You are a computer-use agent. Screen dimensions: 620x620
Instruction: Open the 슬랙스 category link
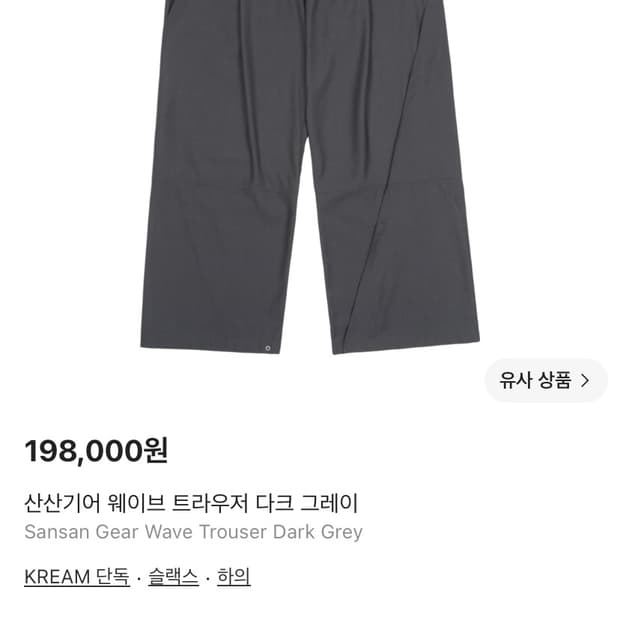pyautogui.click(x=173, y=577)
